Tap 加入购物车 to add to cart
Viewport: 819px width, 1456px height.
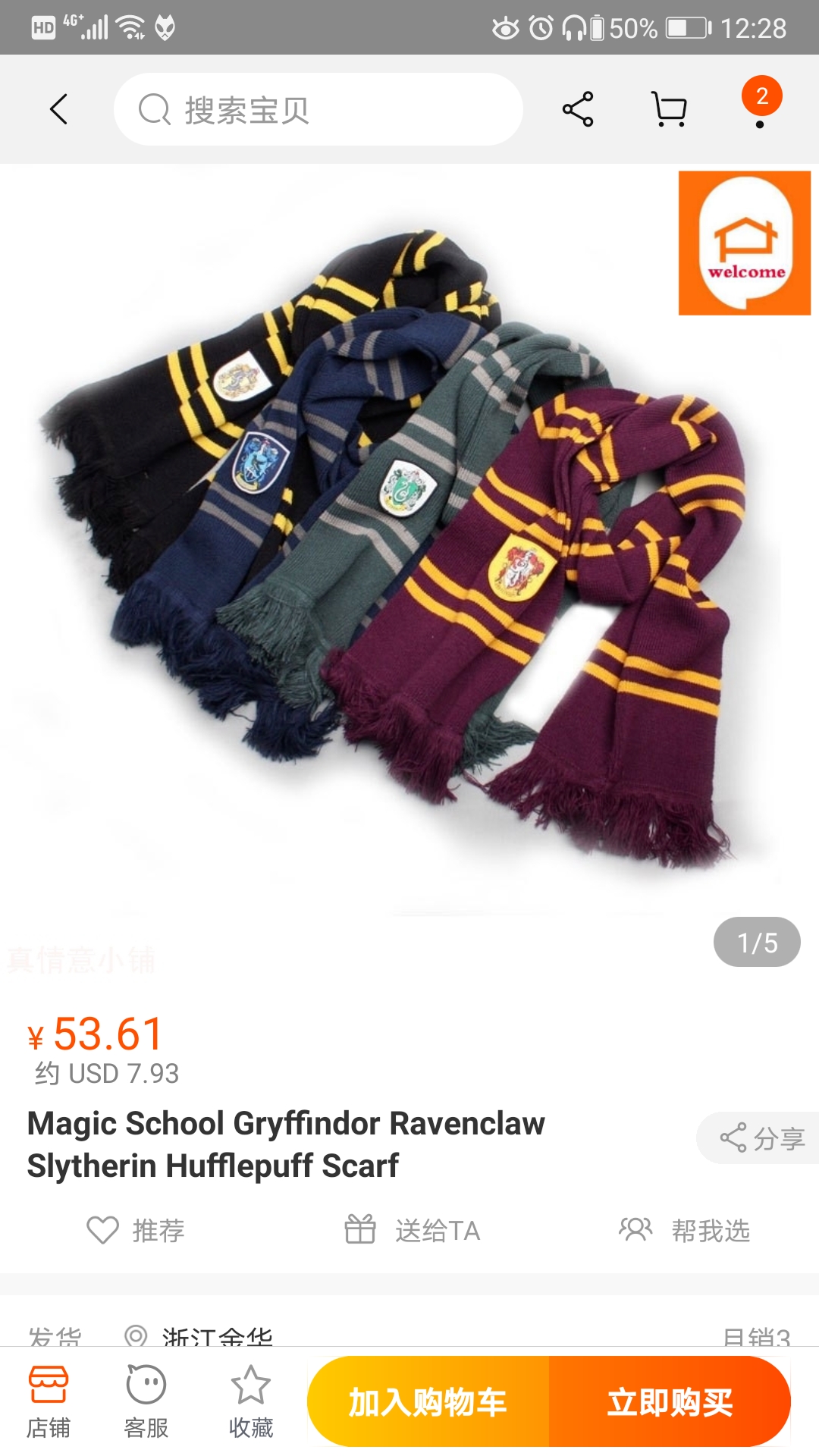pyautogui.click(x=428, y=1402)
